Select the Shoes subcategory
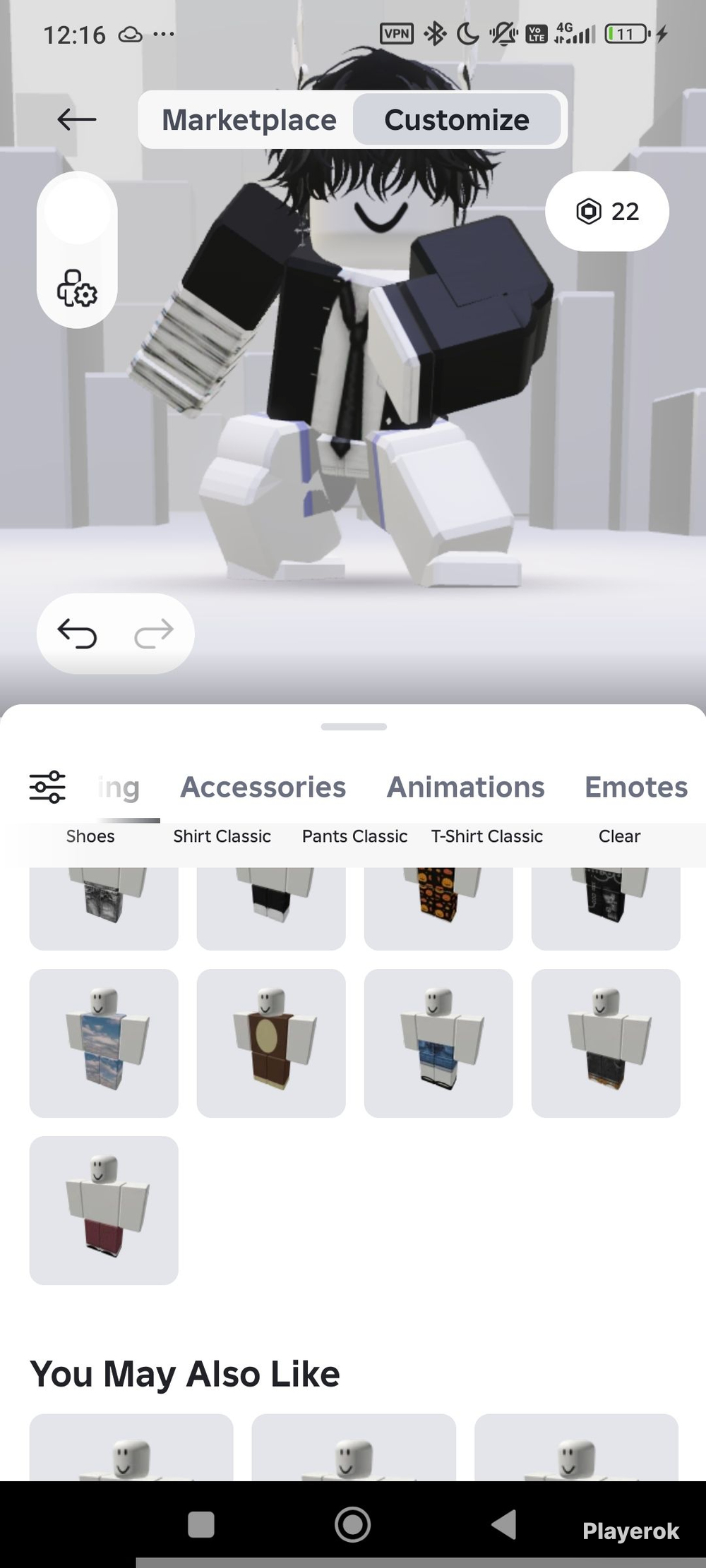The image size is (706, 1568). pyautogui.click(x=90, y=836)
